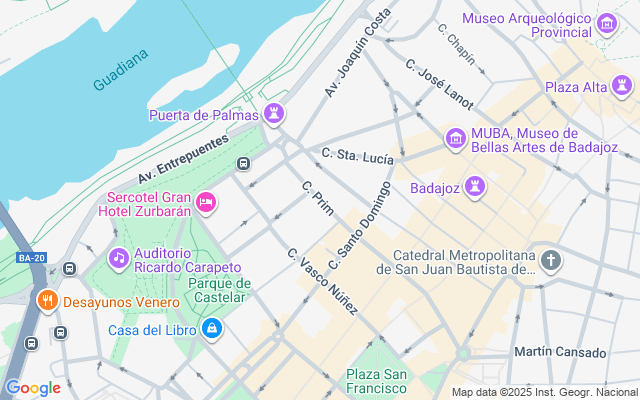Select the Puerta de Palmas marker
Image resolution: width=640 pixels, height=400 pixels.
(x=274, y=113)
